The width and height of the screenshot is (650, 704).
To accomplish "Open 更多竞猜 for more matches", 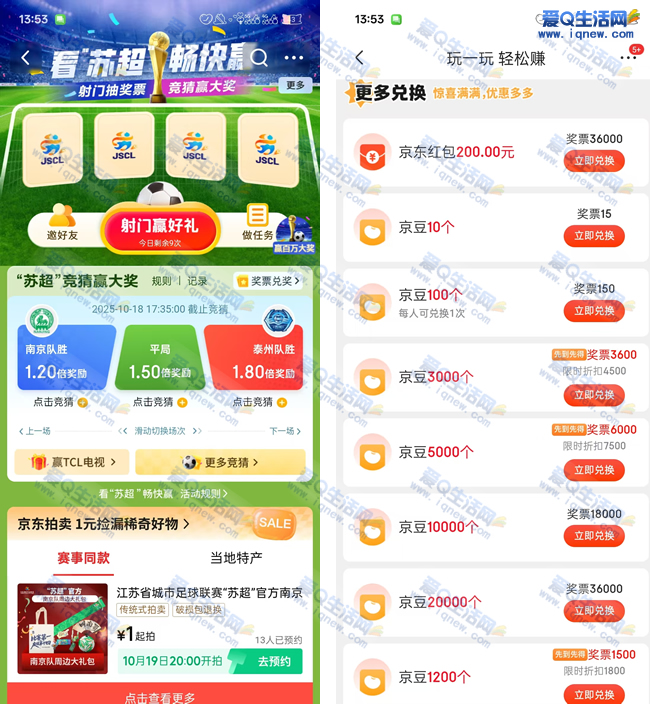I will [220, 462].
